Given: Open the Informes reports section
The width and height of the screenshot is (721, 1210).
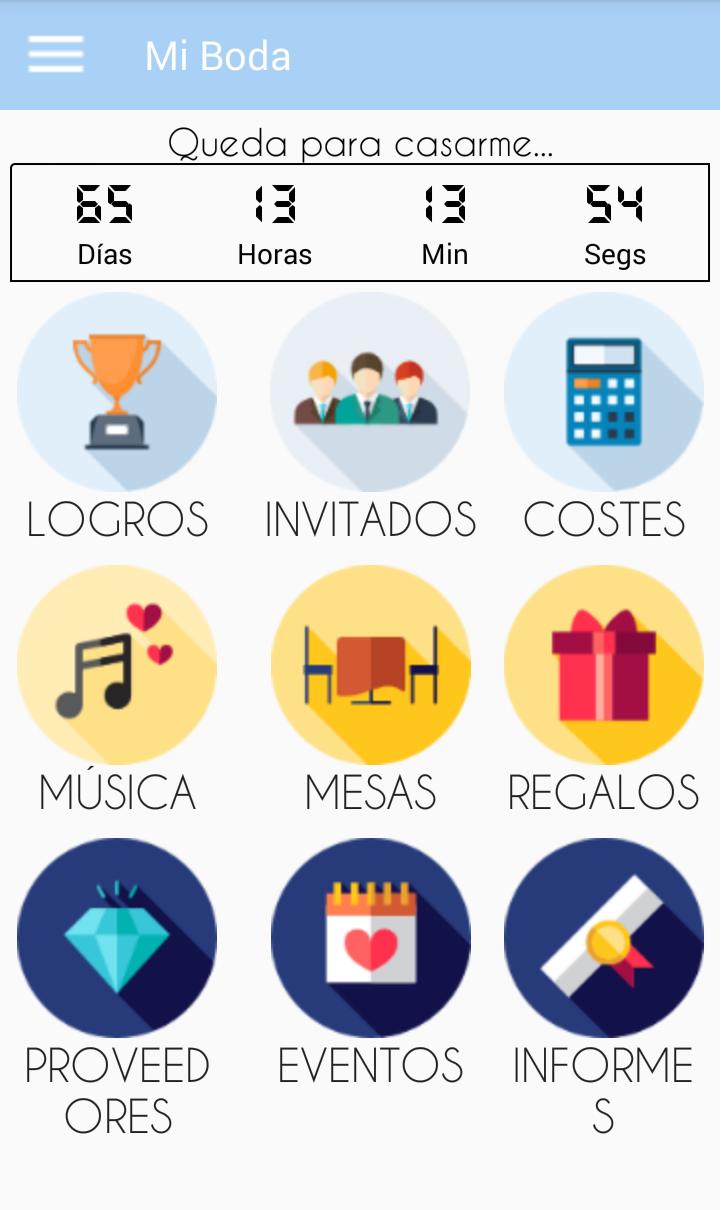Looking at the screenshot, I should coord(604,938).
